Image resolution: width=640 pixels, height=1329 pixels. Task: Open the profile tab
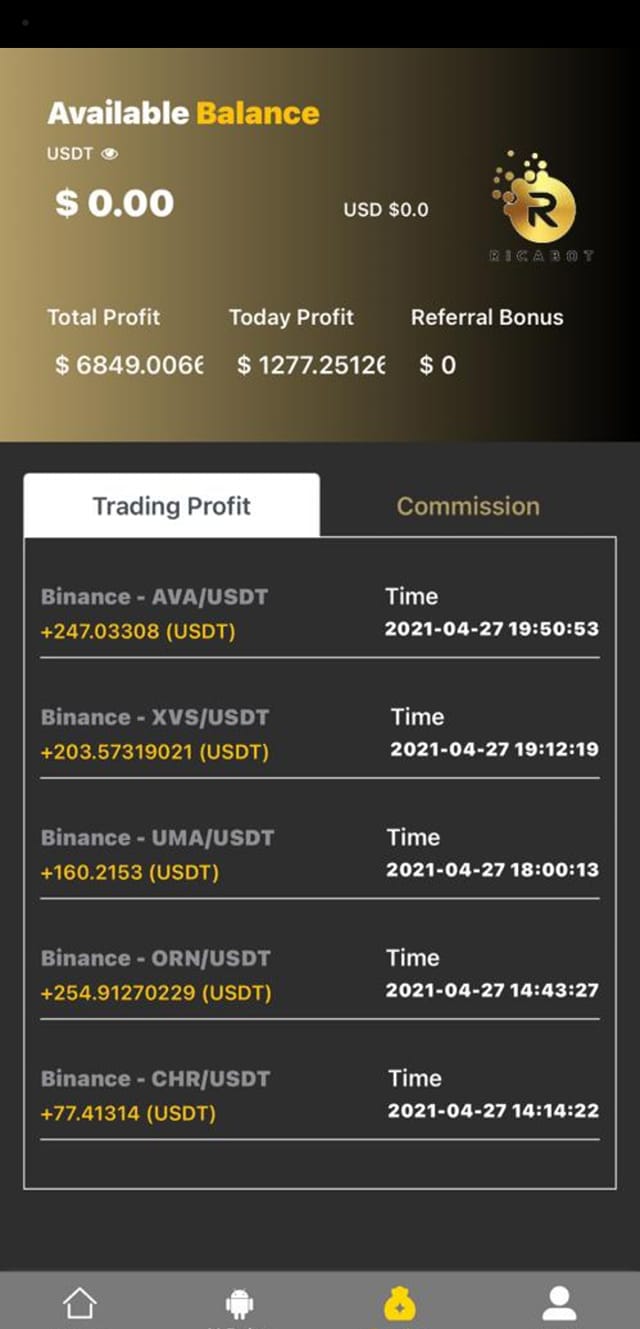(559, 1302)
